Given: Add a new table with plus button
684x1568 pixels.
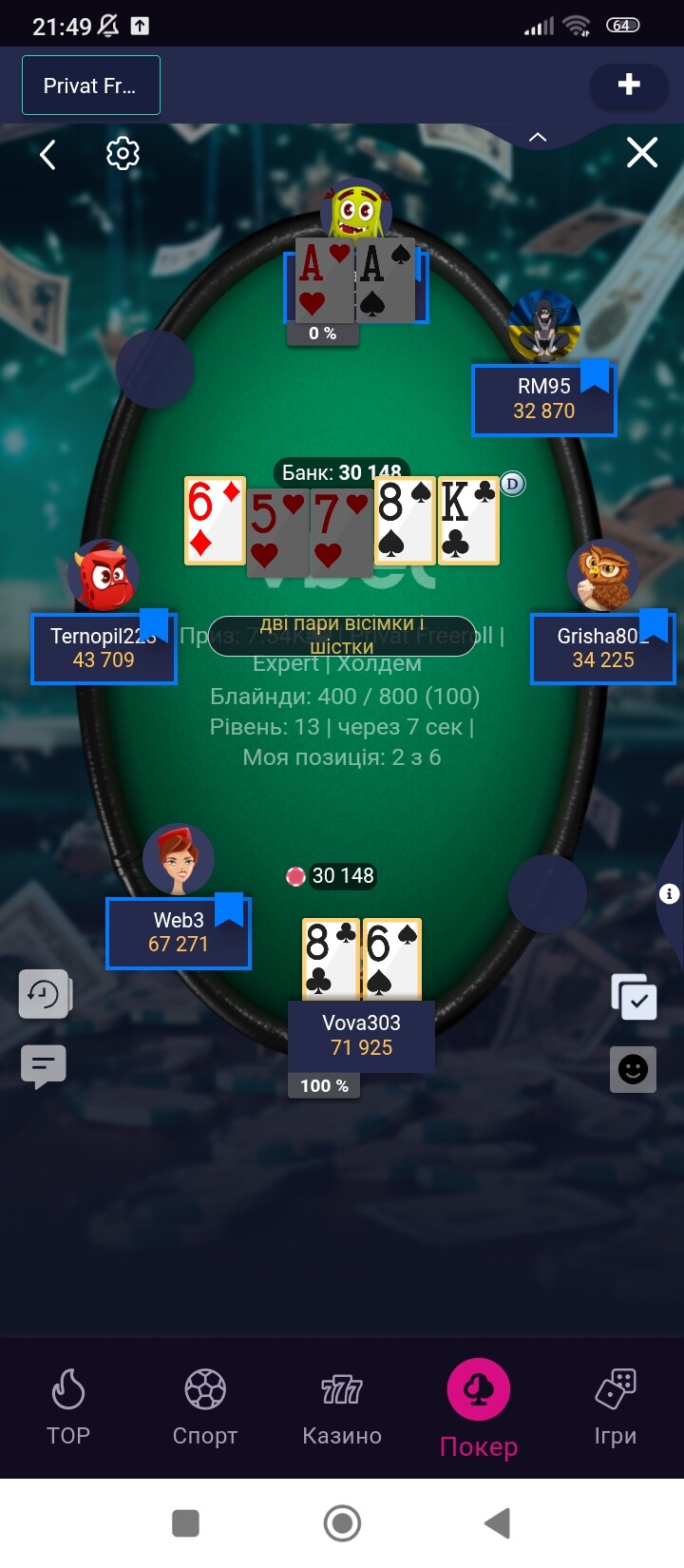Looking at the screenshot, I should [629, 85].
